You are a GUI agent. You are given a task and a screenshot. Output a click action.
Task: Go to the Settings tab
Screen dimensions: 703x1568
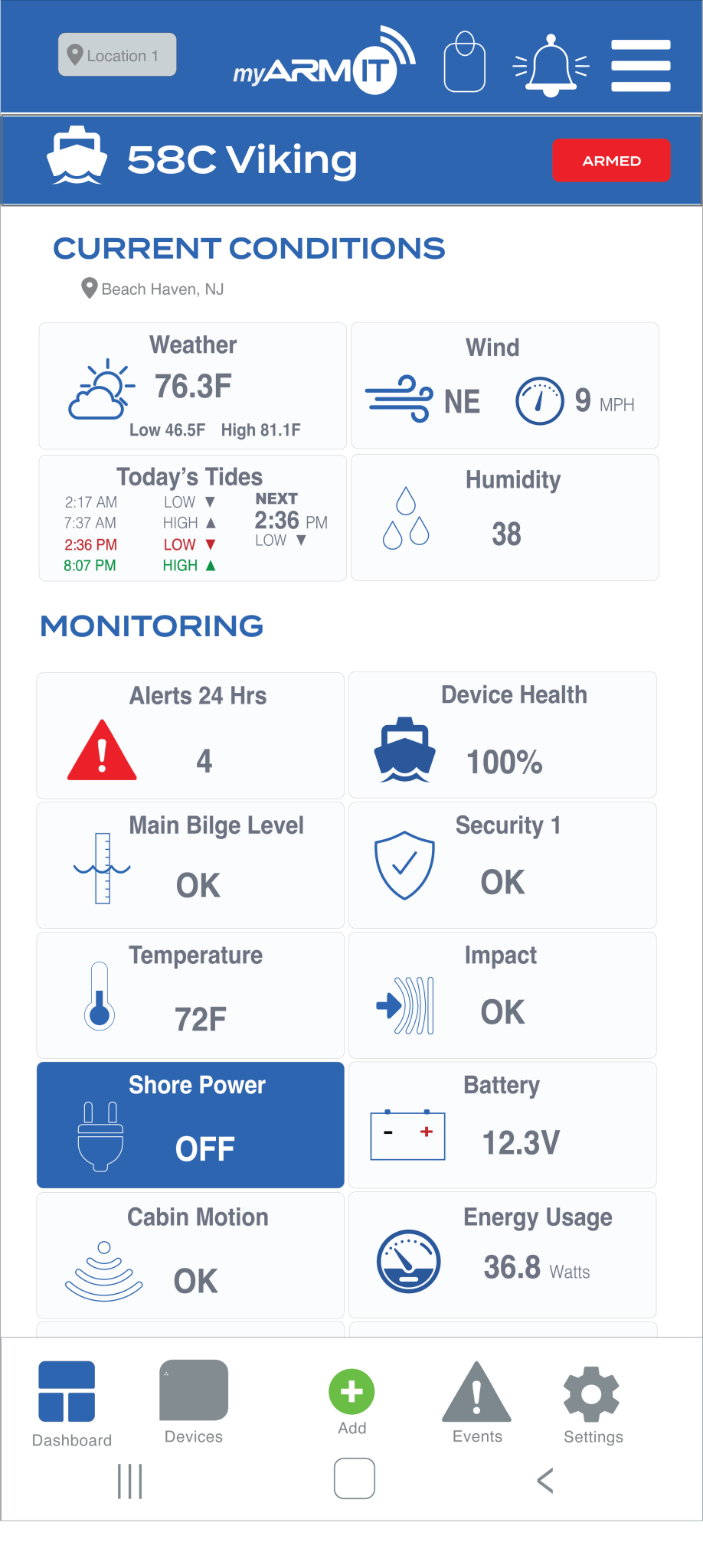tap(592, 1401)
